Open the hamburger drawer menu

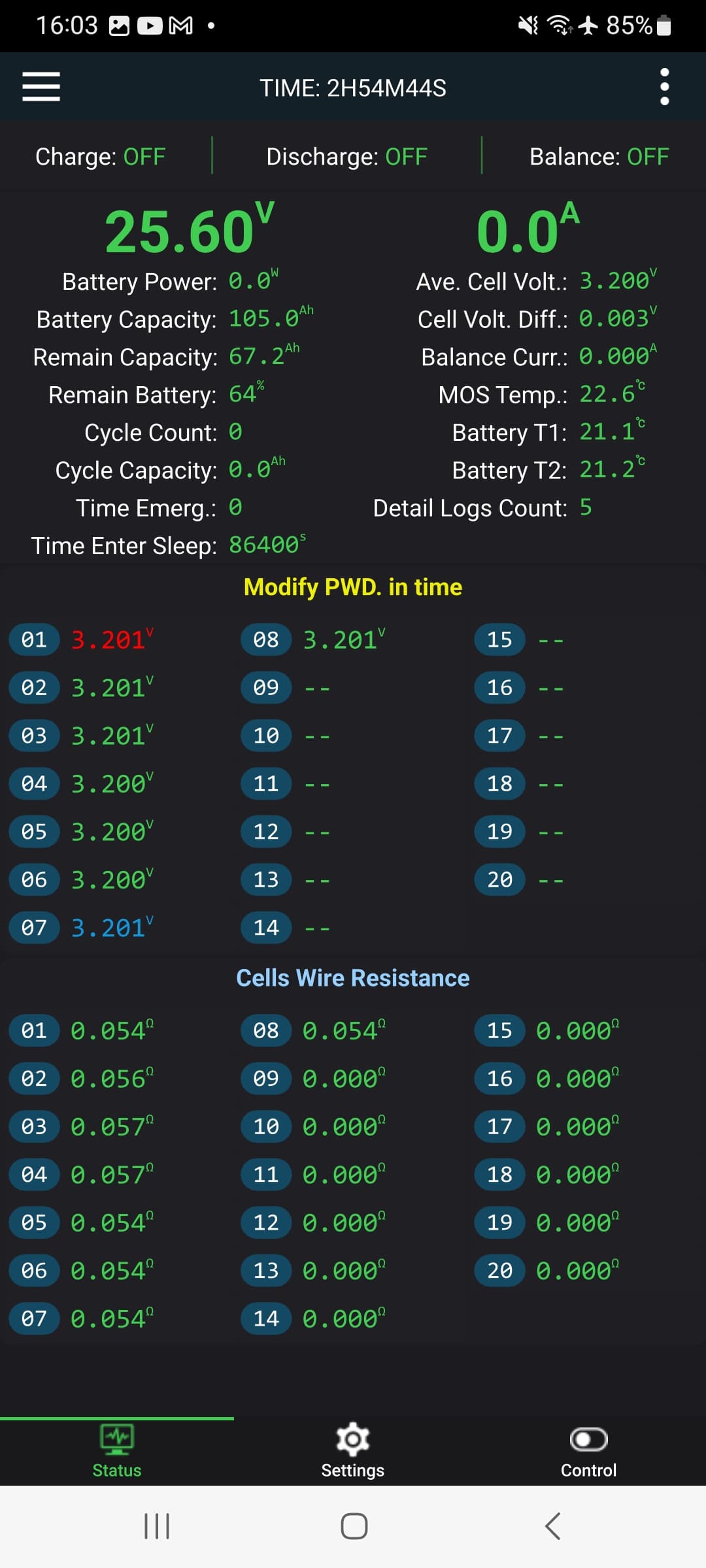point(41,87)
